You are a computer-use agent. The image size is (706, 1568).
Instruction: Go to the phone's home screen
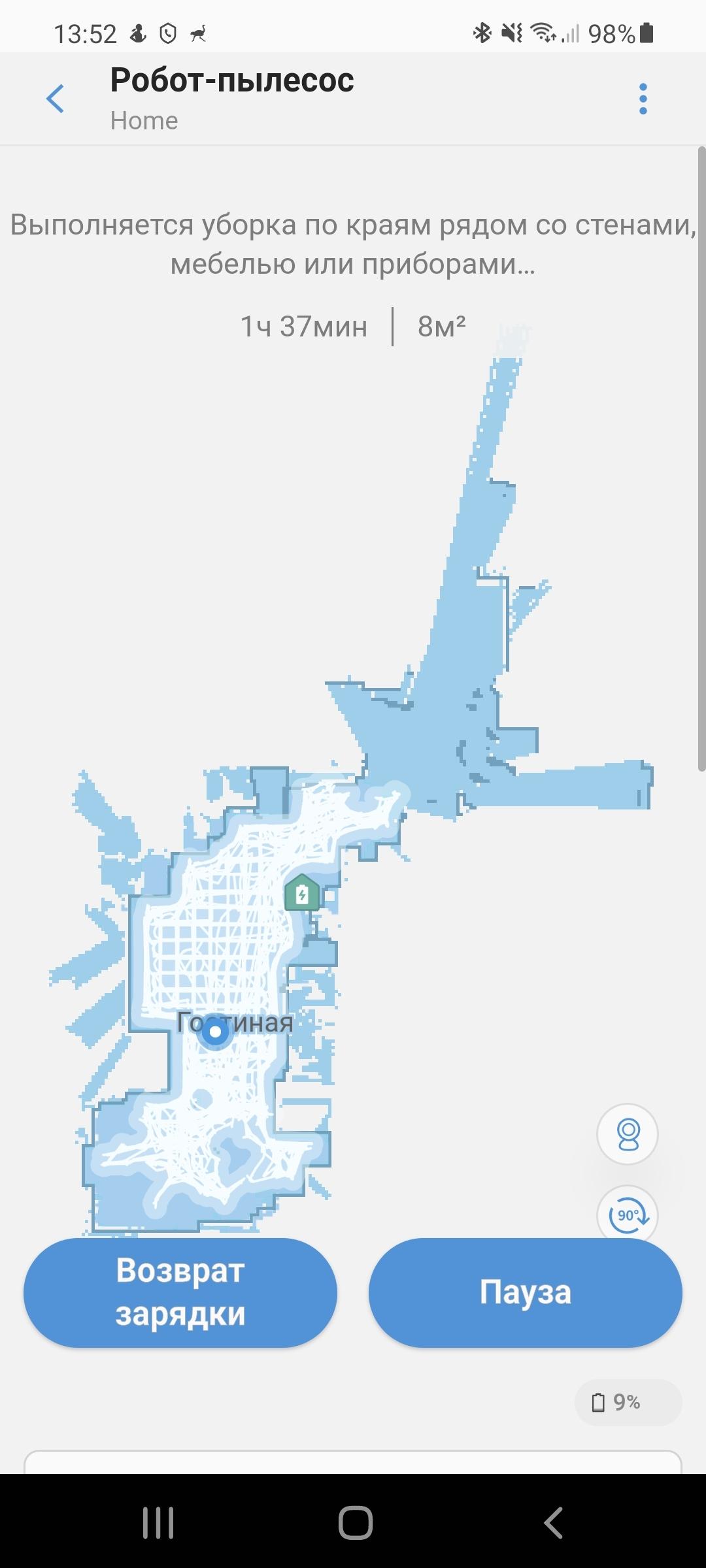point(355,1523)
